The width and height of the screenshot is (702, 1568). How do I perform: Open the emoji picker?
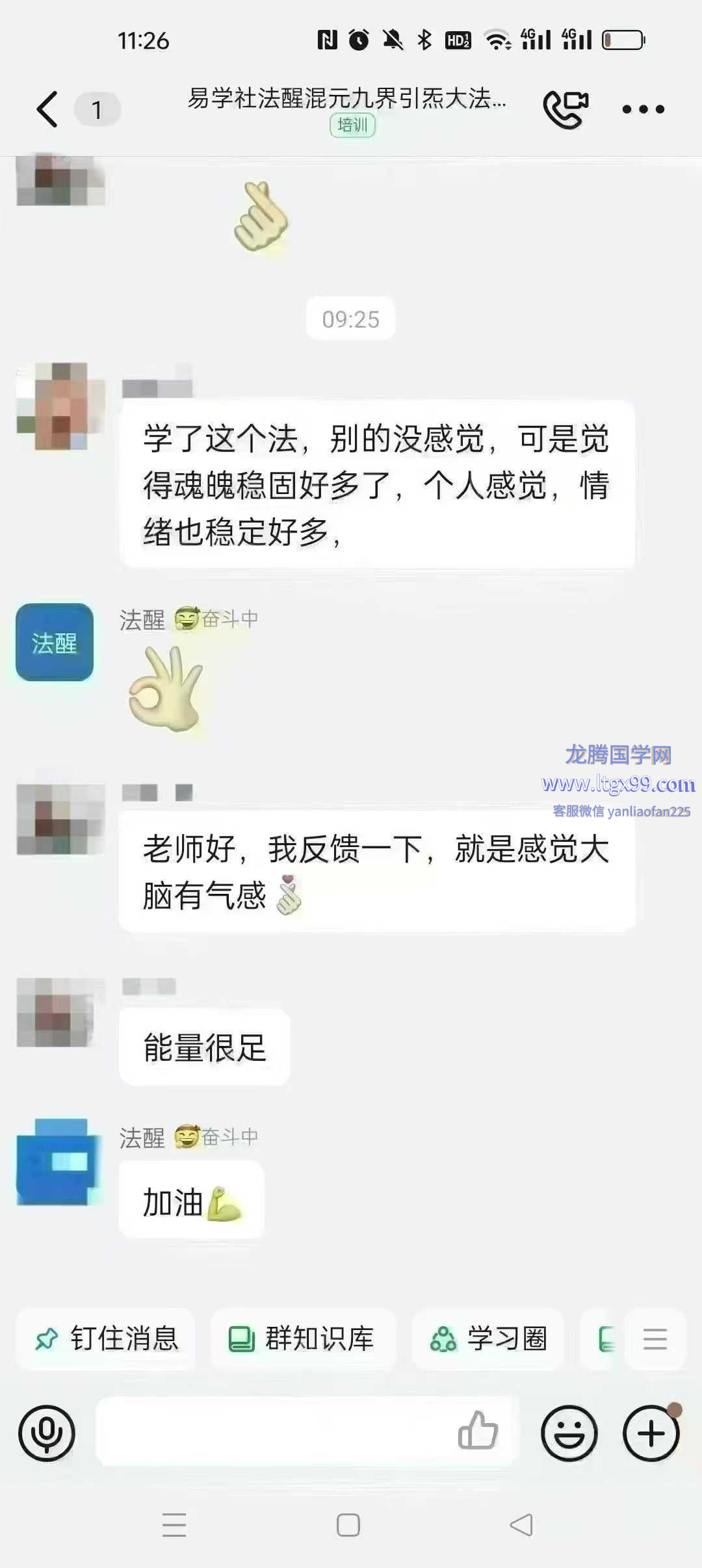pos(569,1433)
